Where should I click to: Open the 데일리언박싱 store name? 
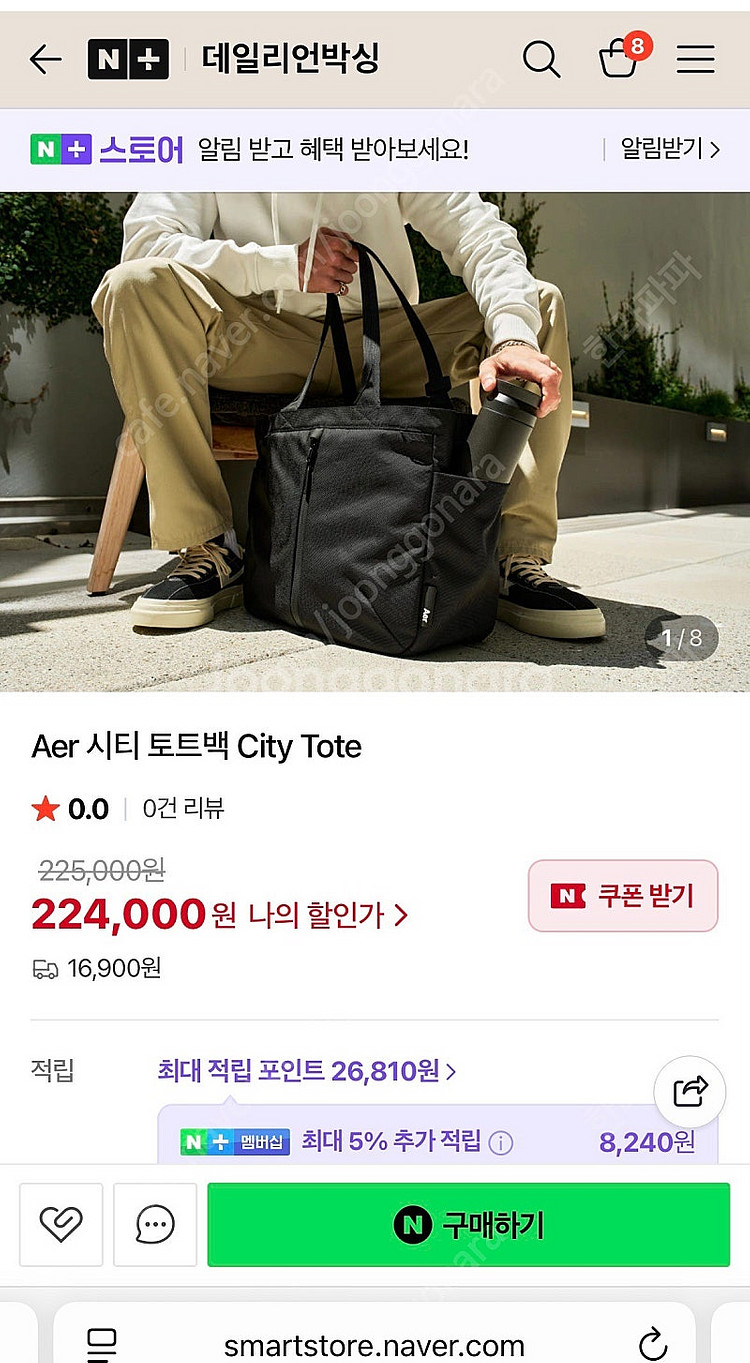(291, 59)
